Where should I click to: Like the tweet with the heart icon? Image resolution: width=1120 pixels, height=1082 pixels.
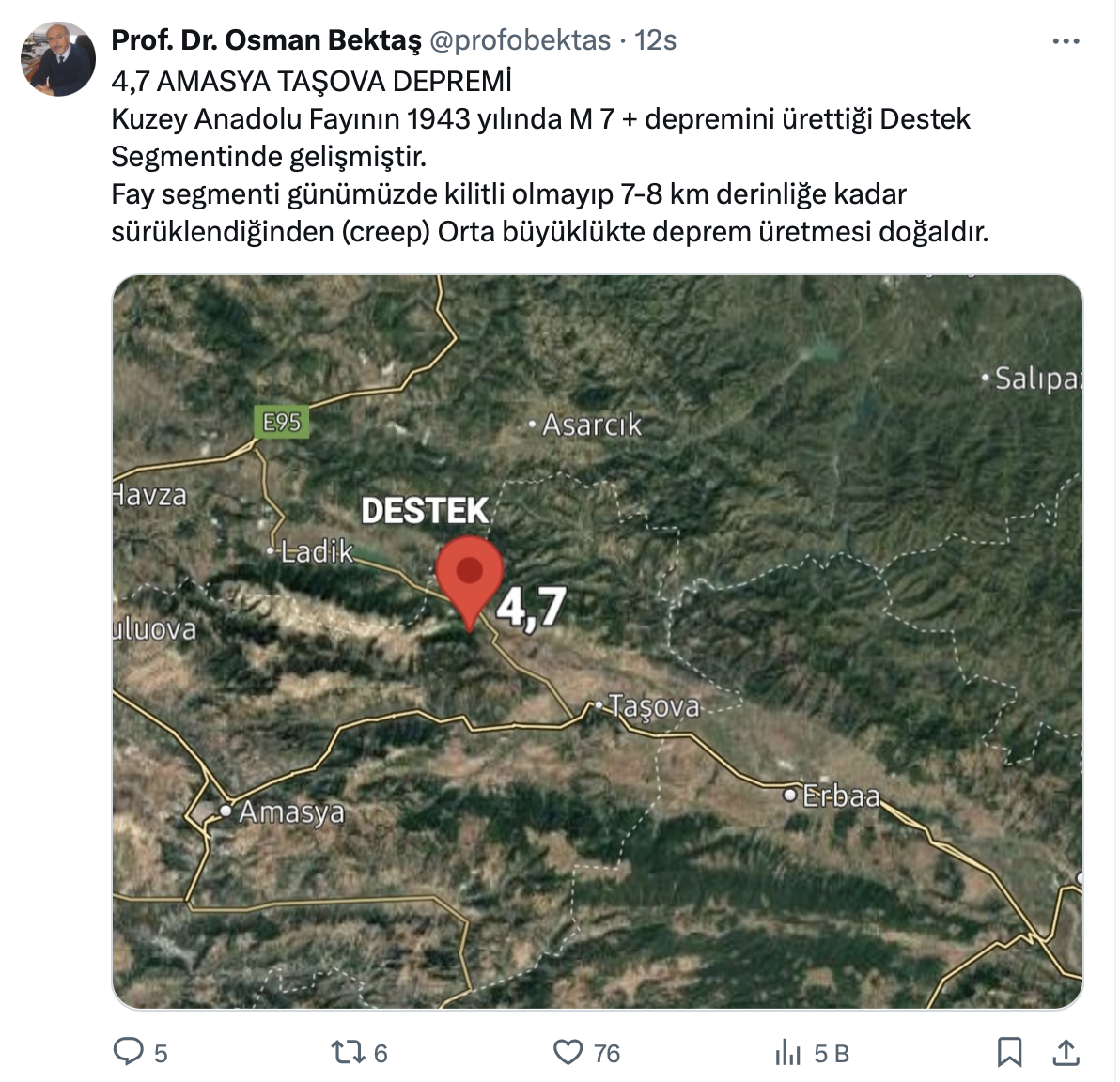568,1052
